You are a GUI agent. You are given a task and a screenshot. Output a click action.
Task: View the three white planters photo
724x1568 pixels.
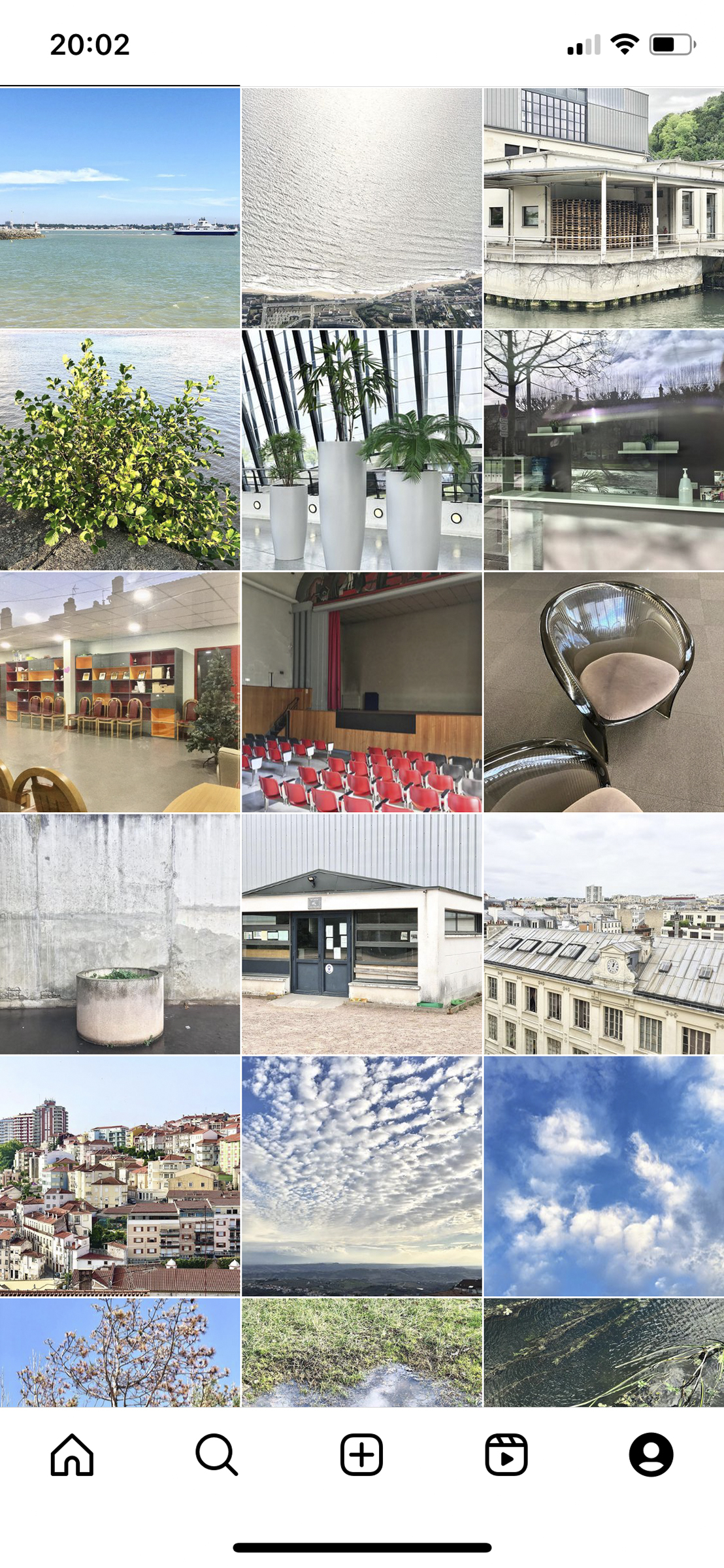click(x=362, y=450)
